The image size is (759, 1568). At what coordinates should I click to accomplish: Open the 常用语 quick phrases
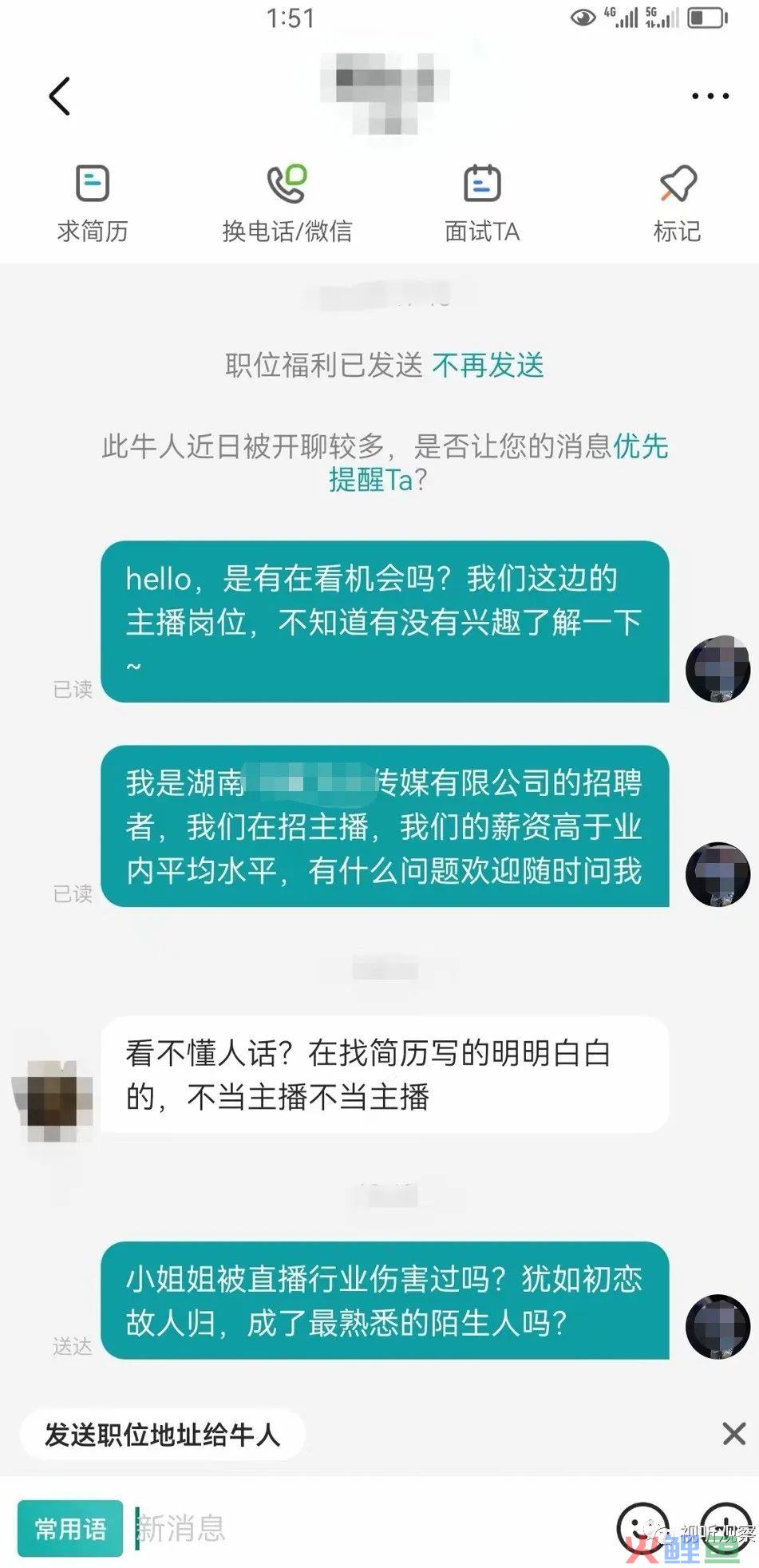point(70,1528)
